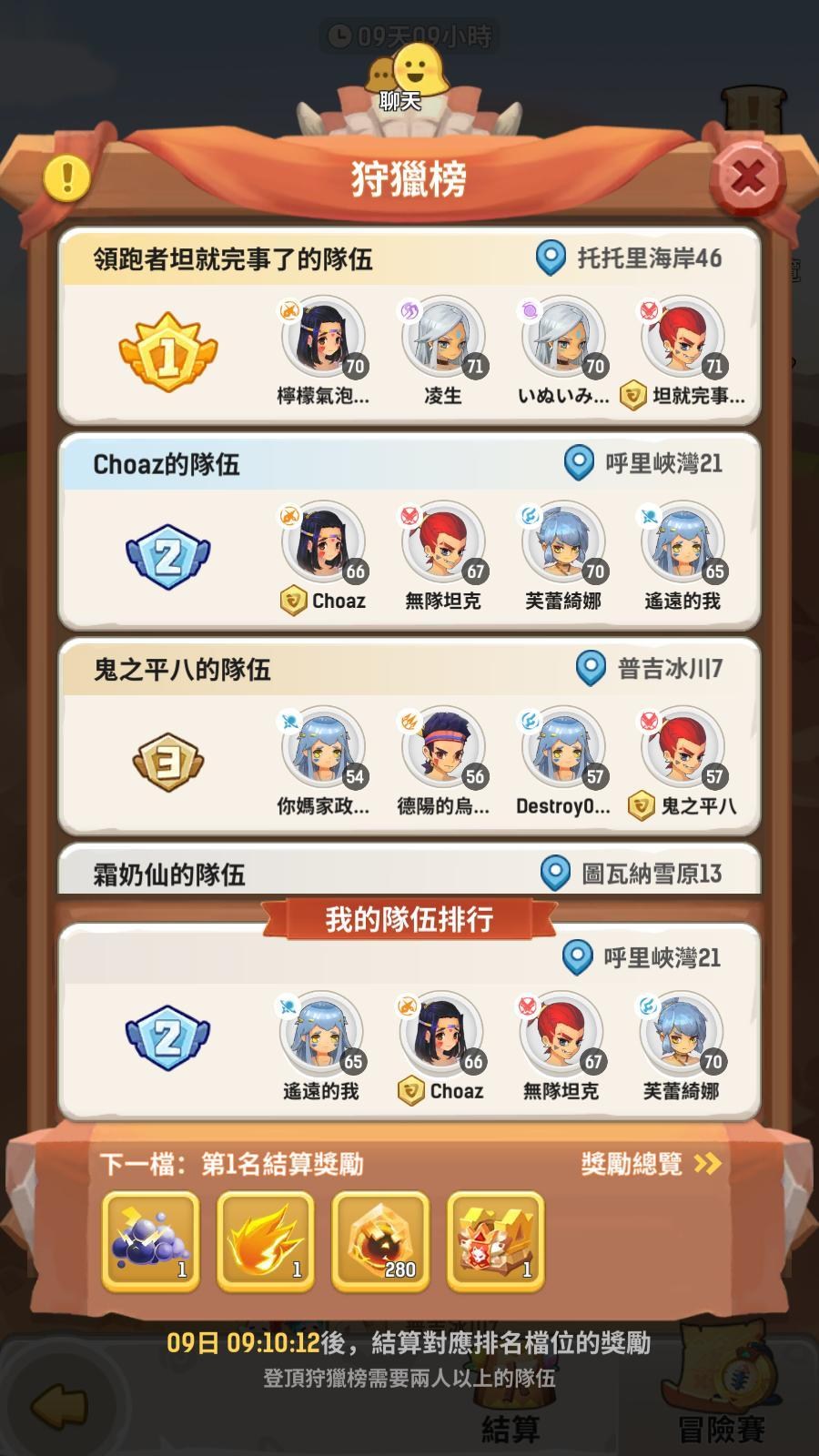
Task: Open my team's ranking card under 我的隊伍排行
Action: (x=409, y=1022)
